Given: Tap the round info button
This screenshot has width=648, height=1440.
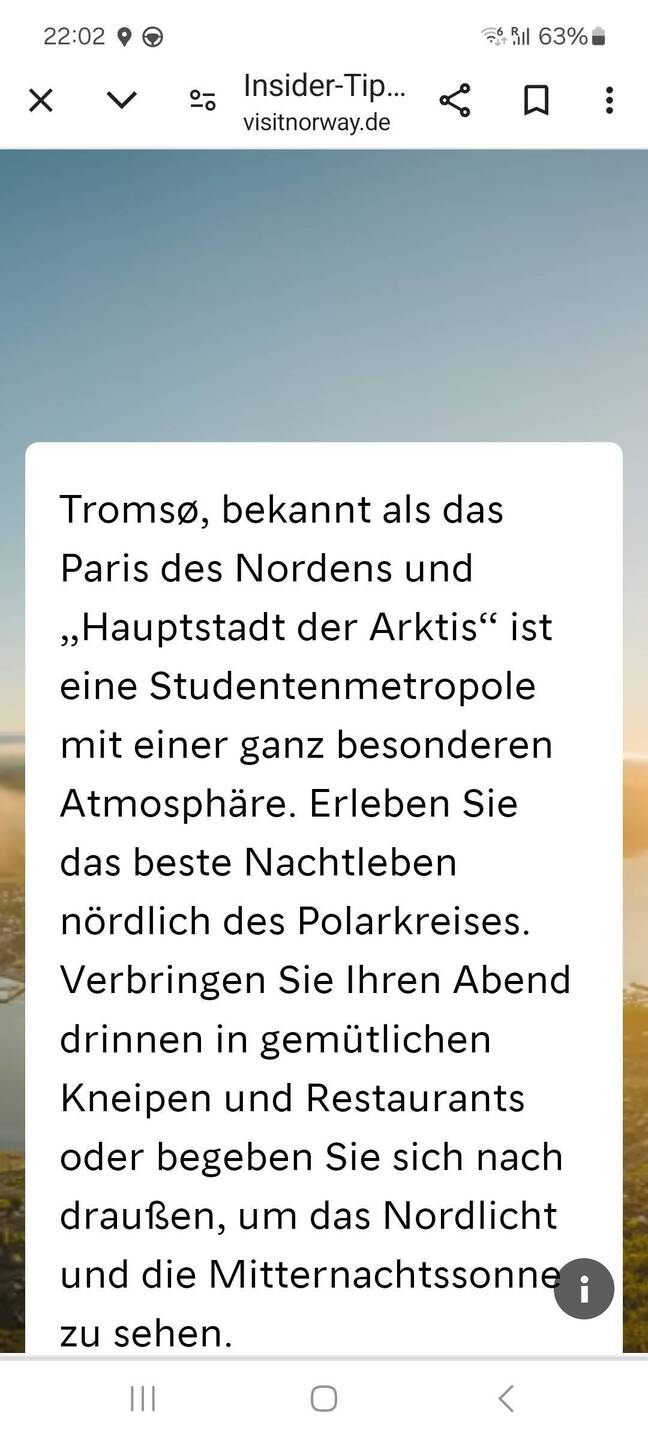Looking at the screenshot, I should tap(584, 1289).
